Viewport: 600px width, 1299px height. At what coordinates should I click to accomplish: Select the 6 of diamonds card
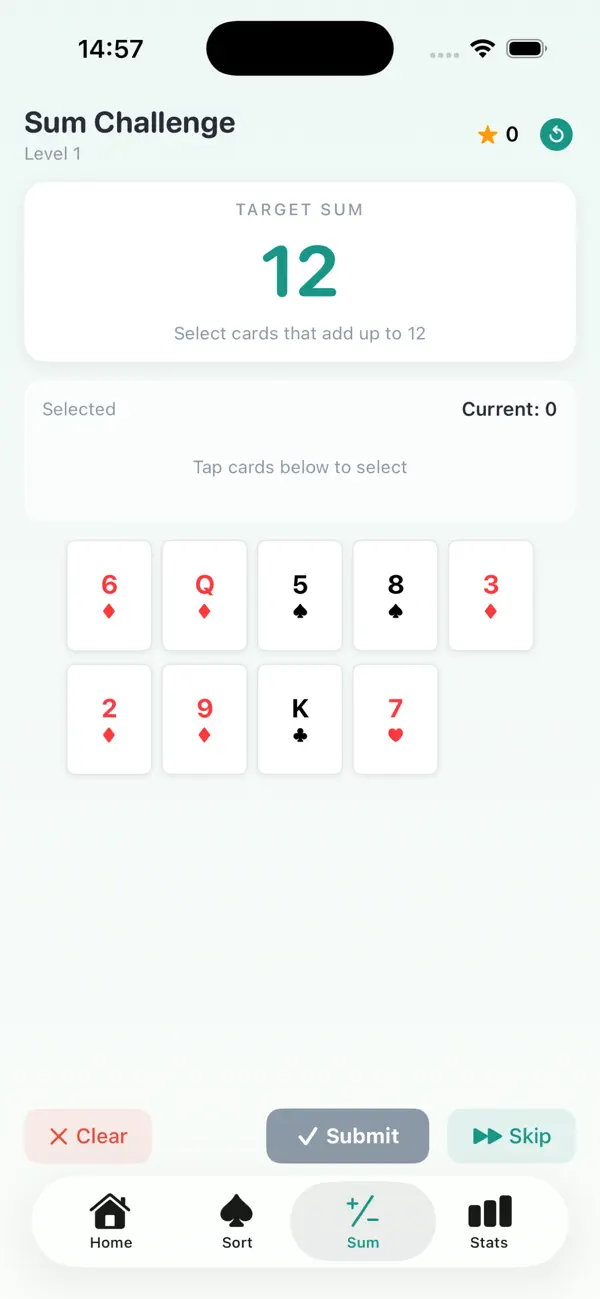[x=109, y=596]
